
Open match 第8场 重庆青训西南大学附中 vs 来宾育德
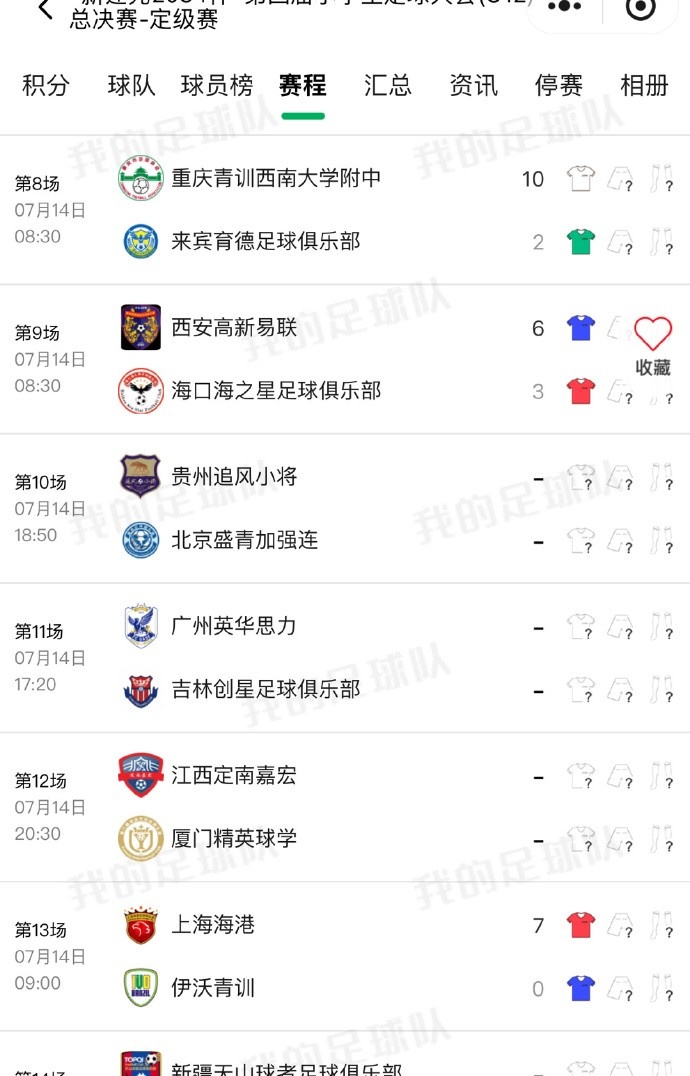click(300, 210)
